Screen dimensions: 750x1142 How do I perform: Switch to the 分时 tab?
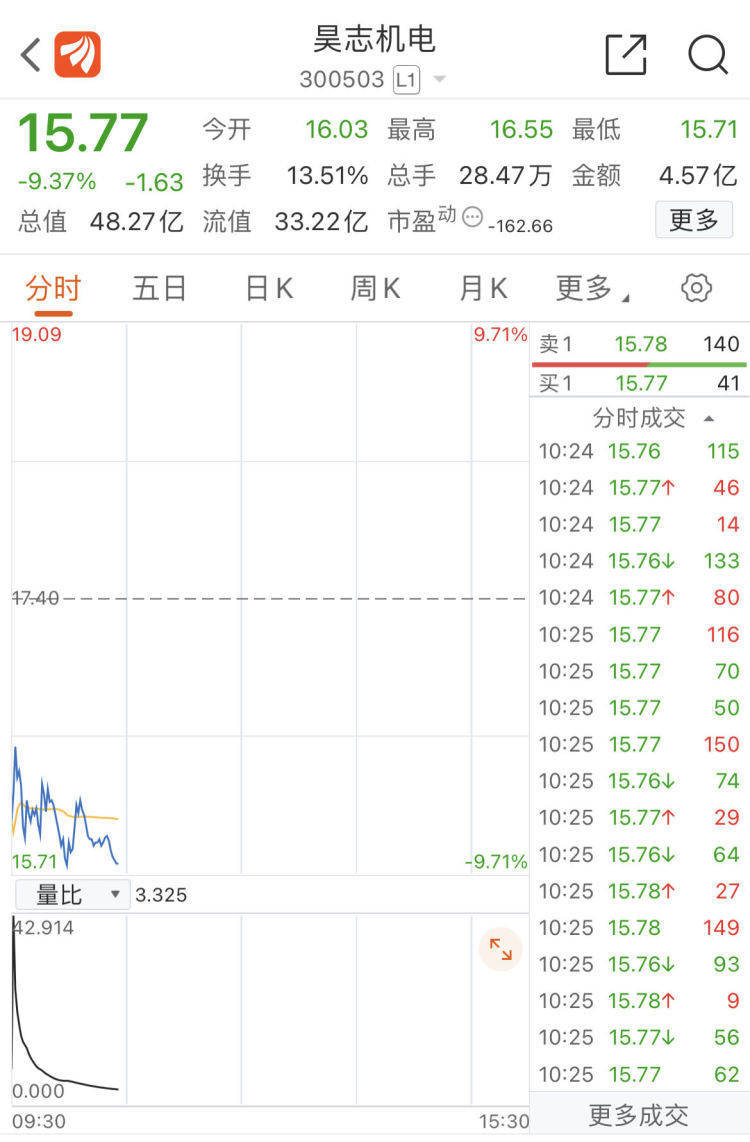click(53, 289)
